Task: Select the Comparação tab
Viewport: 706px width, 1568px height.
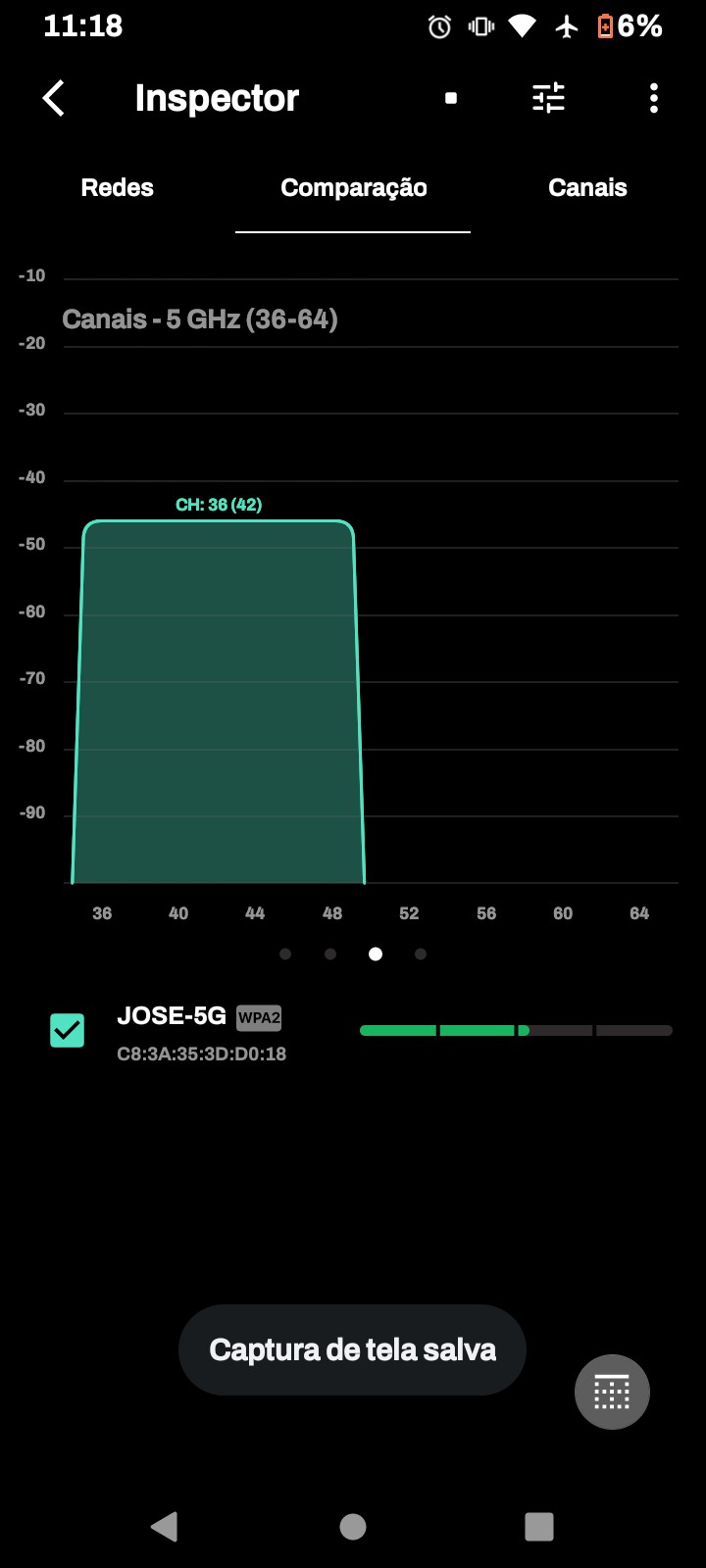Action: tap(353, 188)
